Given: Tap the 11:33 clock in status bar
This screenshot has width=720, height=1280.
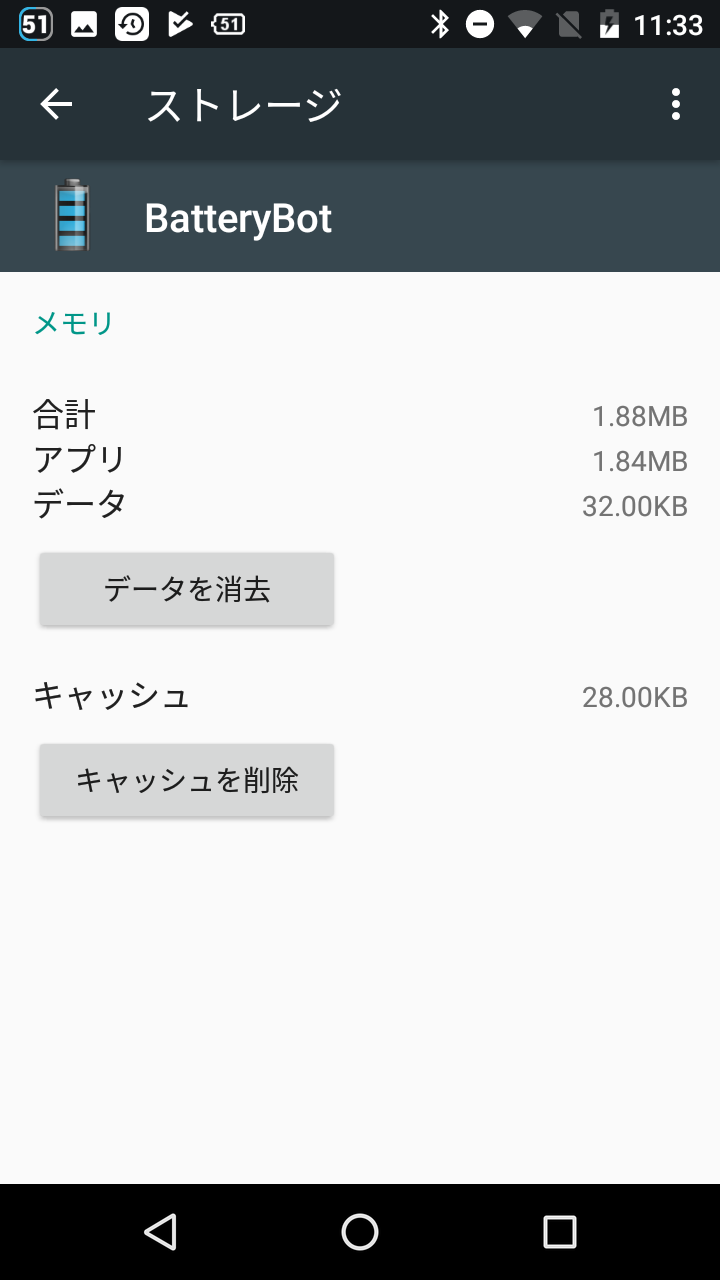Looking at the screenshot, I should 668,24.
